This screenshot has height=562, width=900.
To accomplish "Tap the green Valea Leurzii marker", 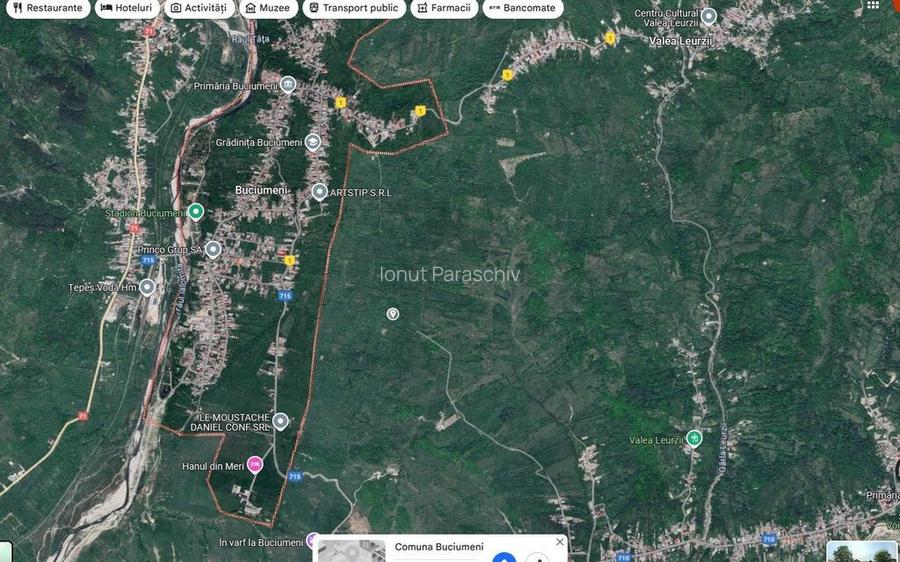I will pyautogui.click(x=694, y=438).
